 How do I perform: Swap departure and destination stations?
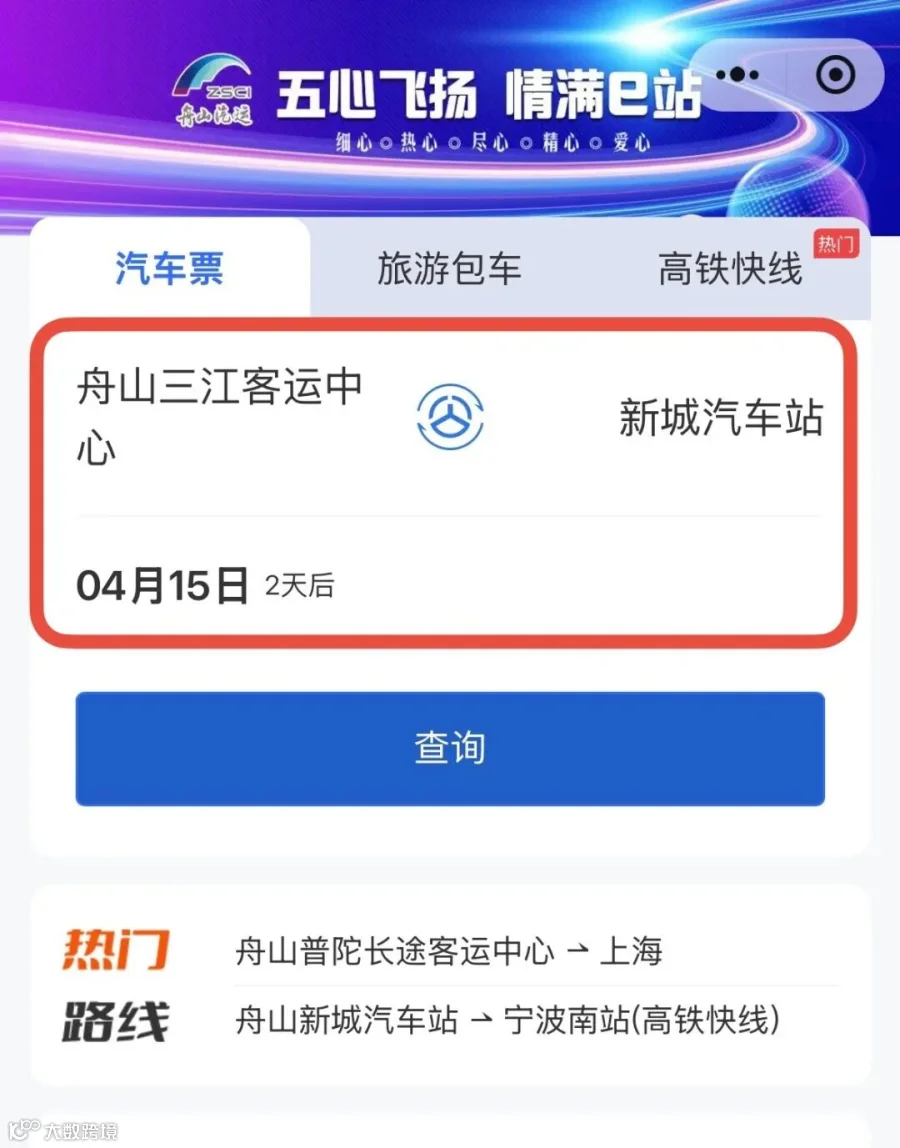tap(450, 417)
